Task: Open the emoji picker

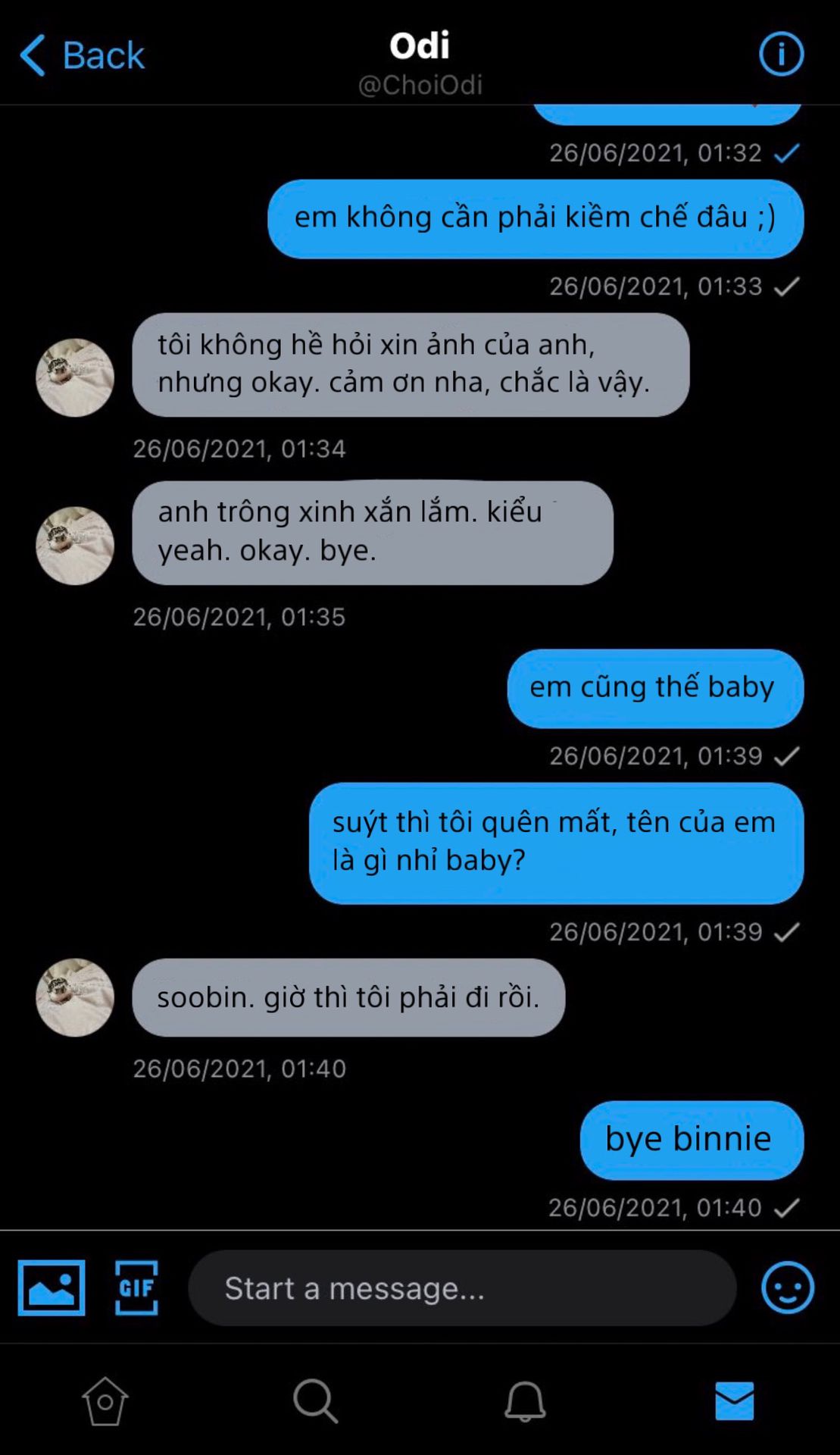Action: click(787, 1288)
